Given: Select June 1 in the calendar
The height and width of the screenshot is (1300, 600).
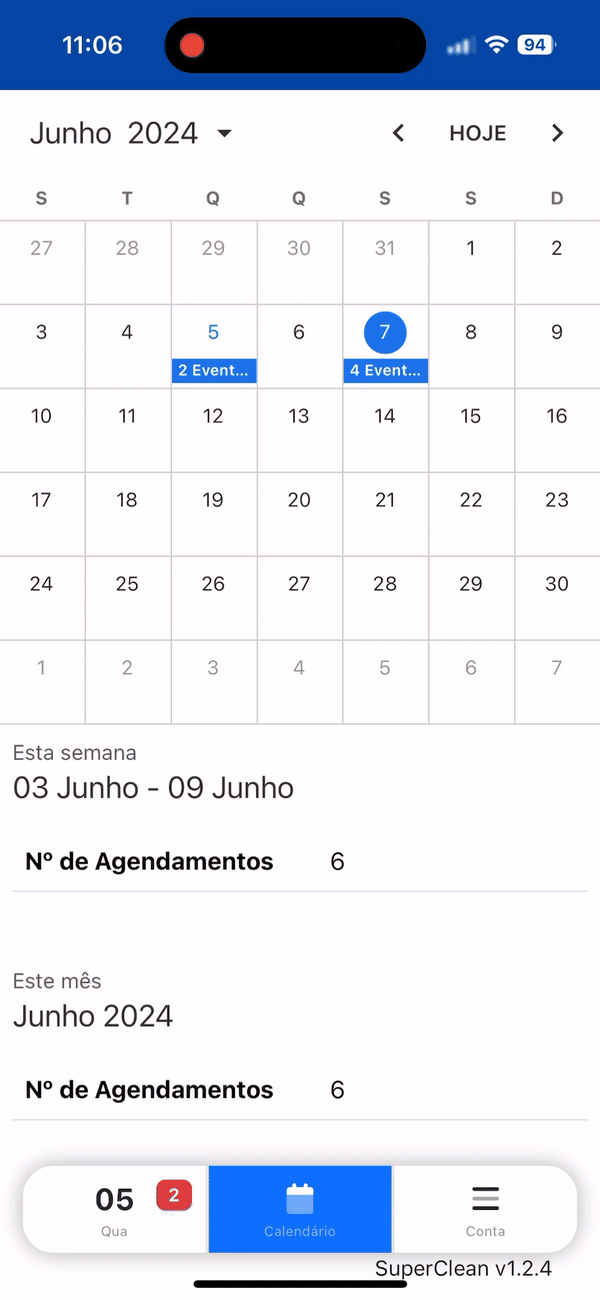Looking at the screenshot, I should point(471,248).
